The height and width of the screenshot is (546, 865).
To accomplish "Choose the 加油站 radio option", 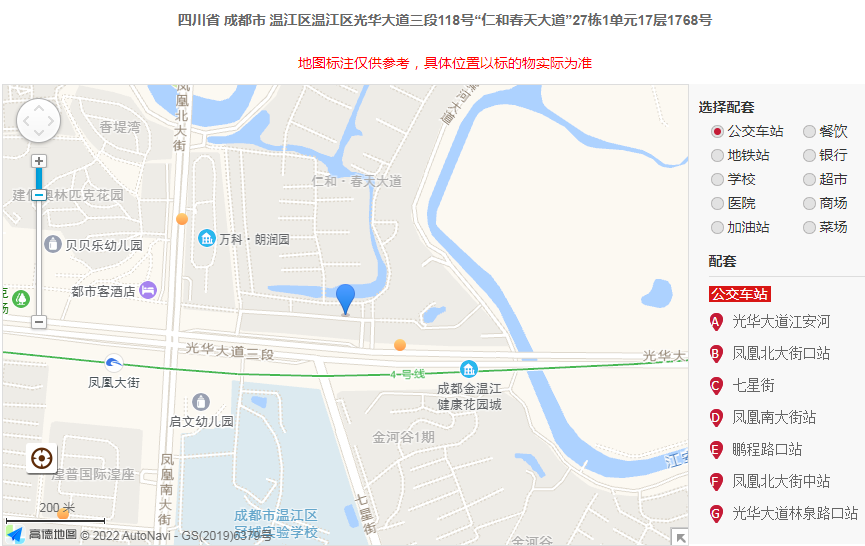I will click(717, 227).
